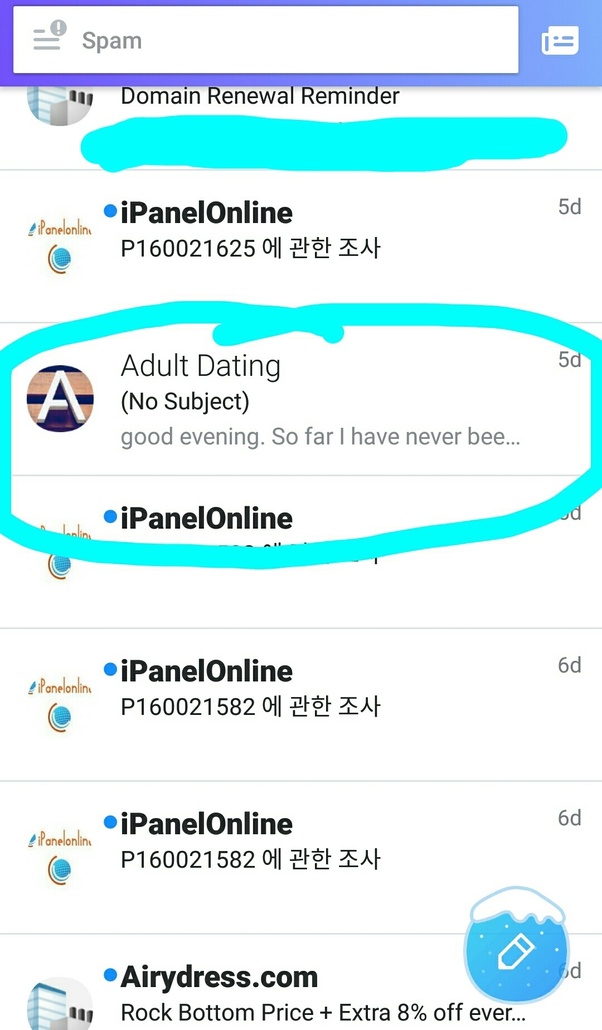Open the Adult Dating email
The width and height of the screenshot is (602, 1030).
(x=301, y=399)
